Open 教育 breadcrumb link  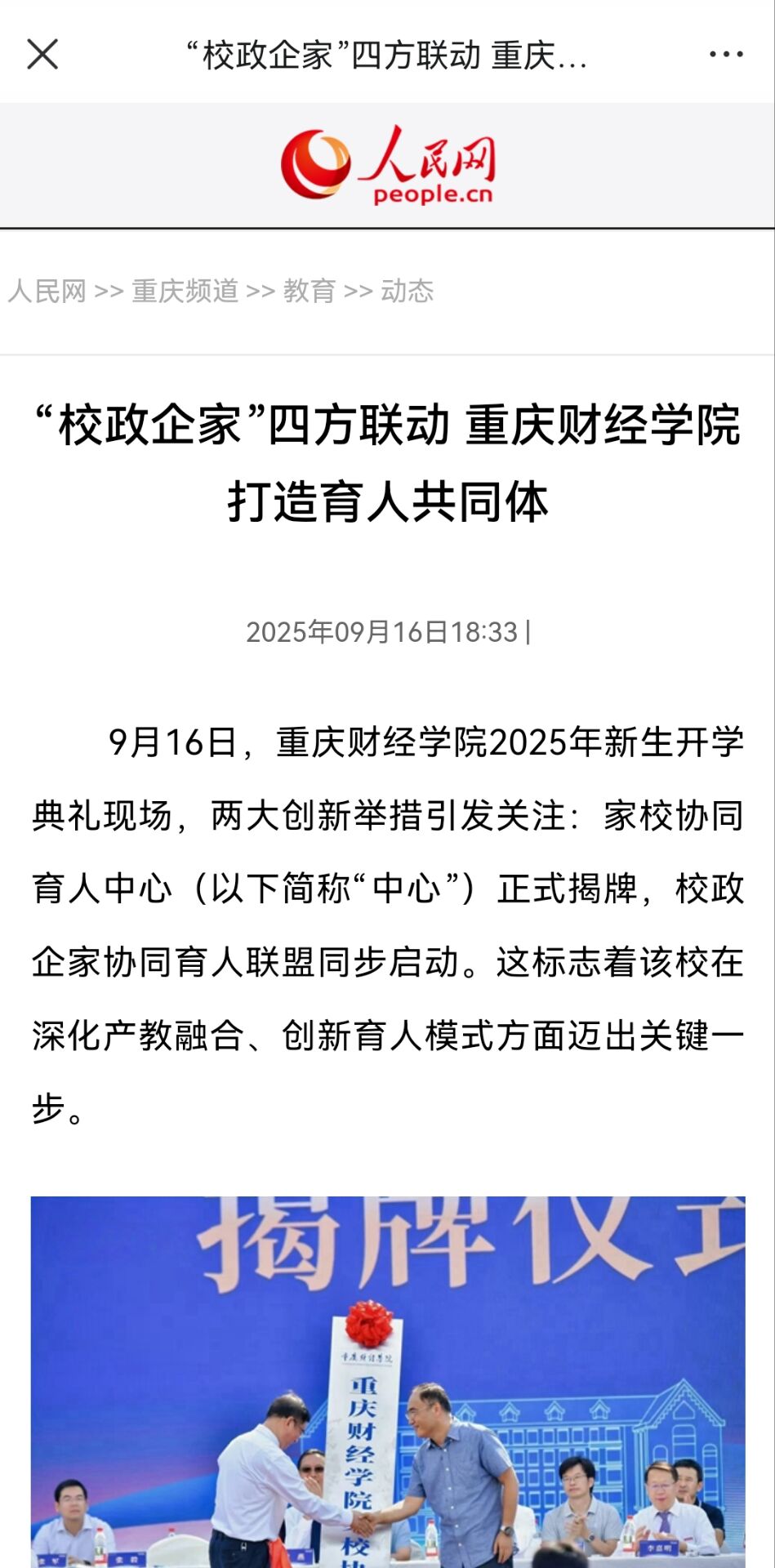point(310,291)
